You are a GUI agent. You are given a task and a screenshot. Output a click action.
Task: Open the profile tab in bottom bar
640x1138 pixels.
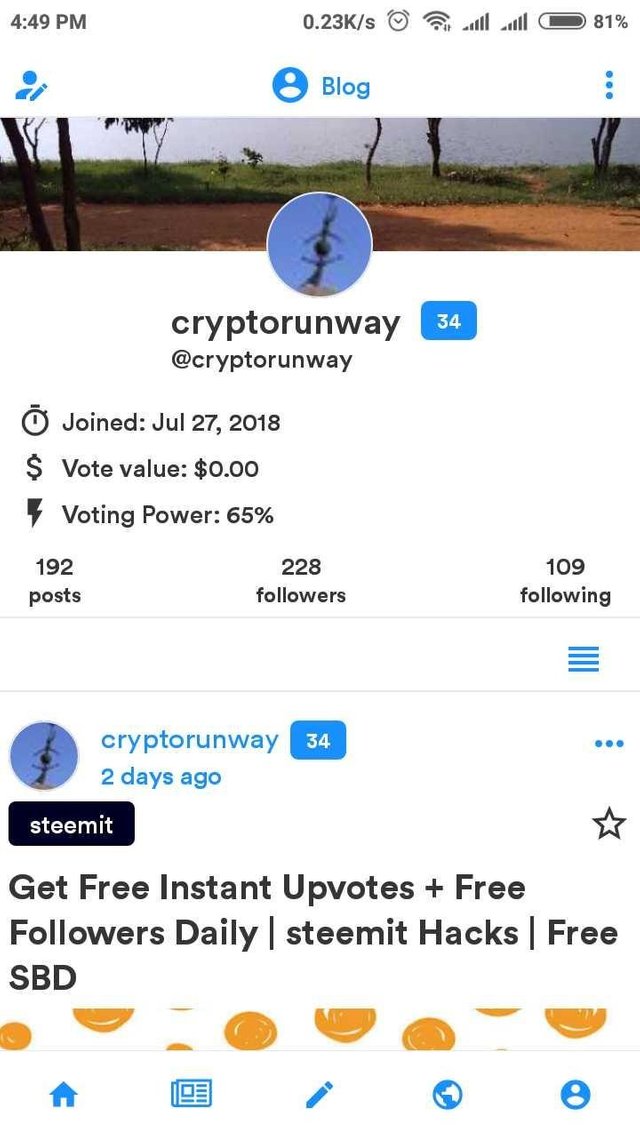(x=575, y=1096)
